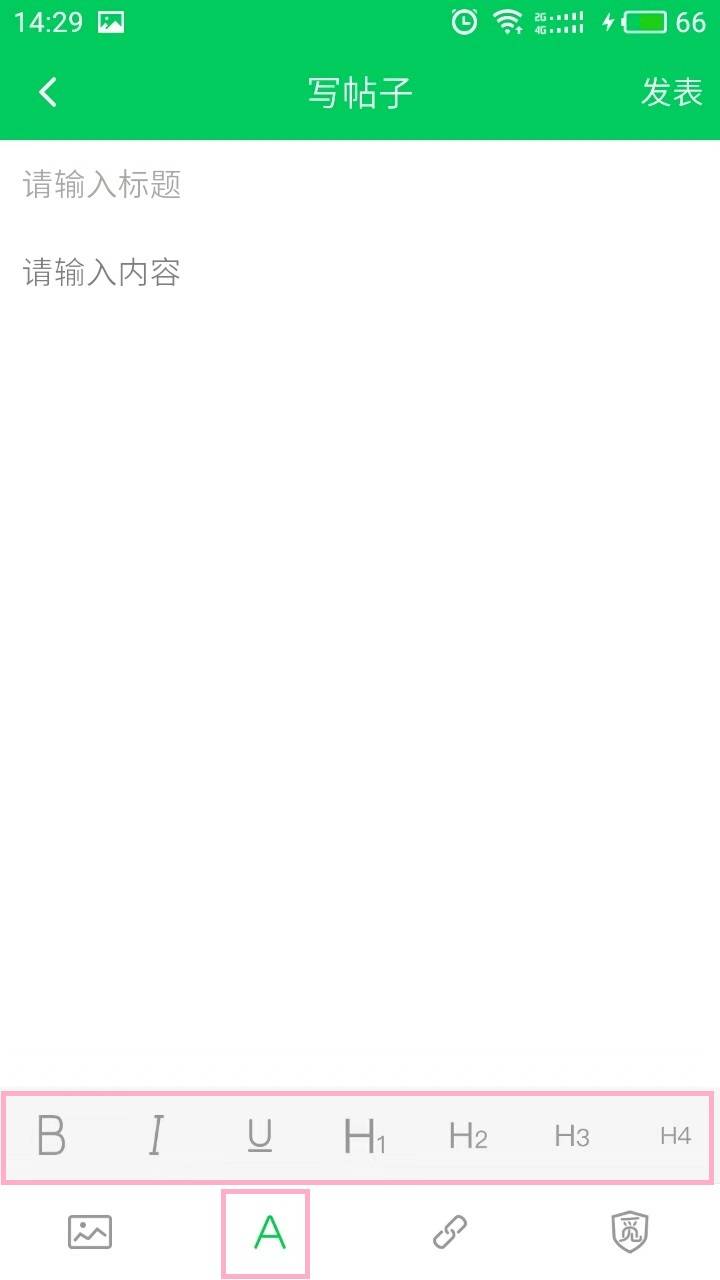Open the 觅 shield icon
The width and height of the screenshot is (720, 1280).
630,1232
